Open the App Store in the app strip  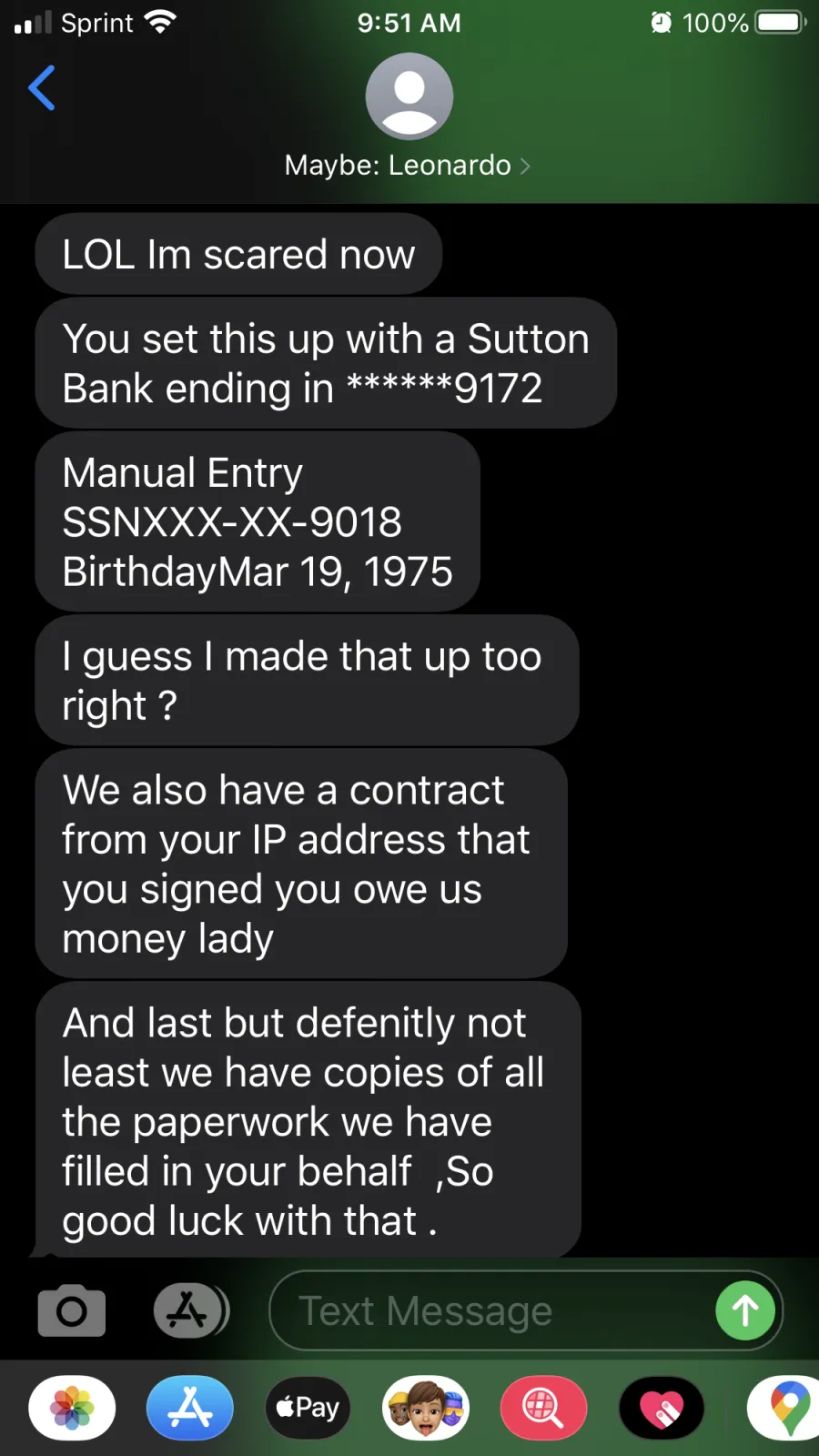(190, 1408)
